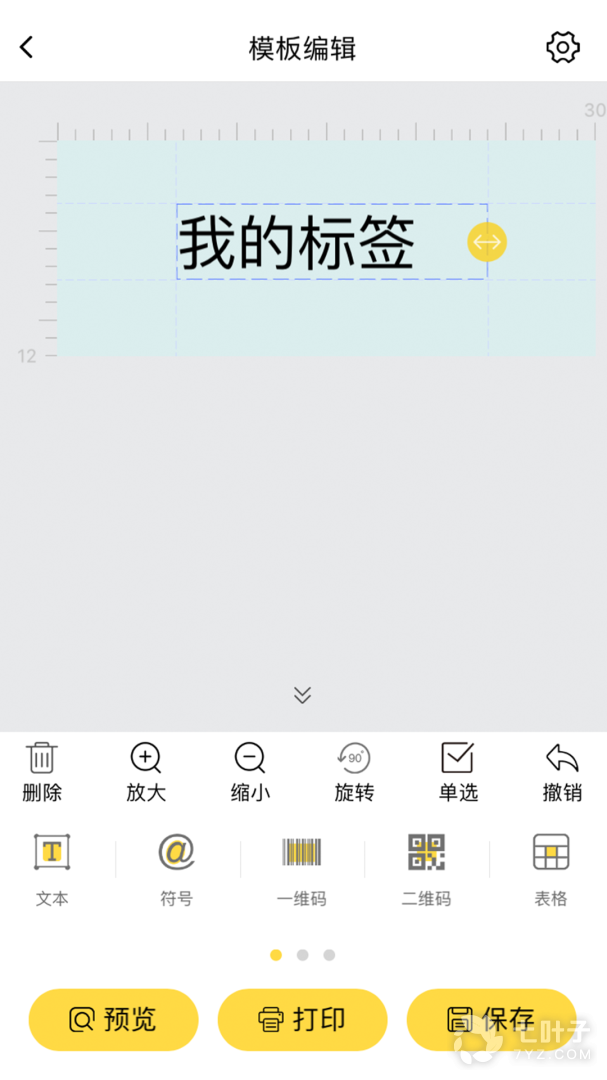Go back from the template editor
The width and height of the screenshot is (607, 1080).
(x=27, y=47)
